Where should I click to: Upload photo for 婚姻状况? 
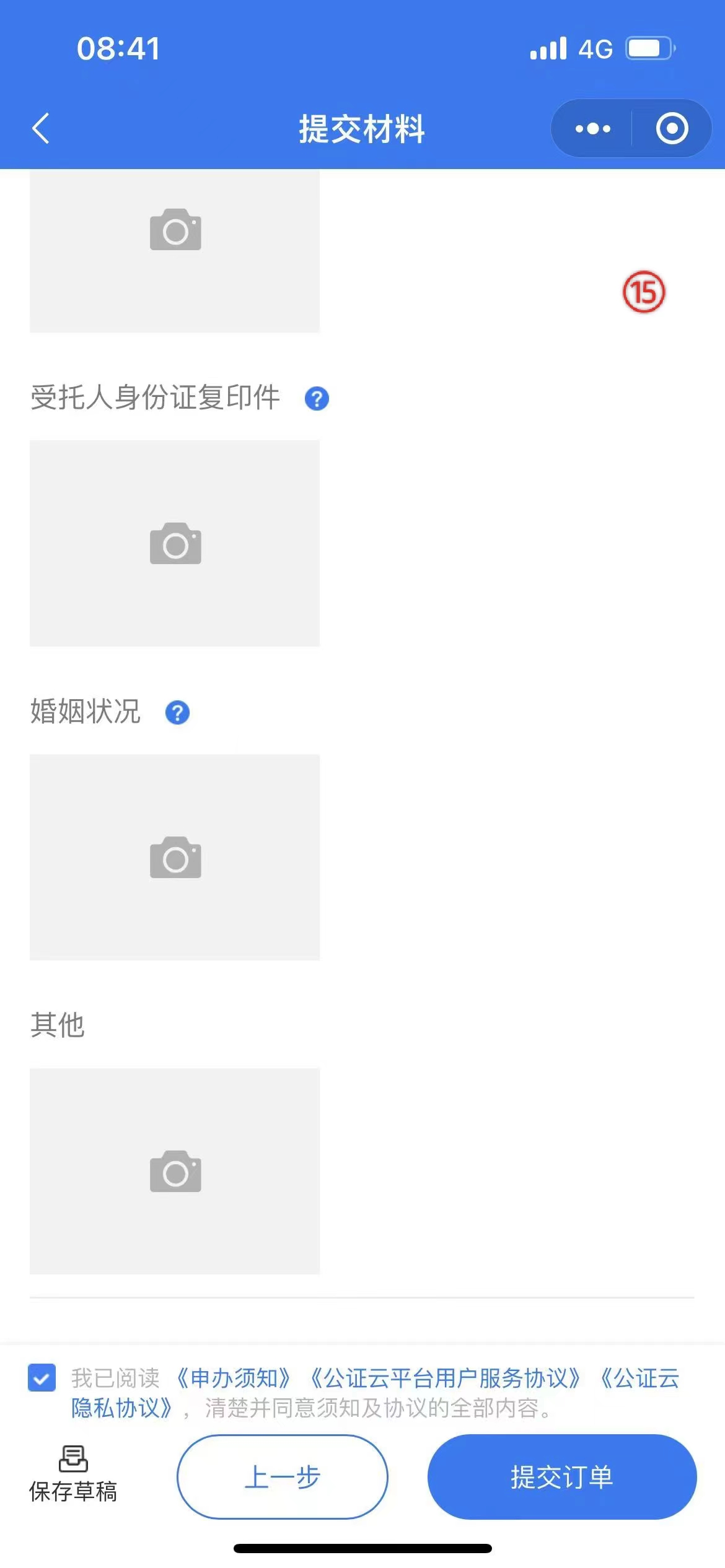tap(175, 857)
